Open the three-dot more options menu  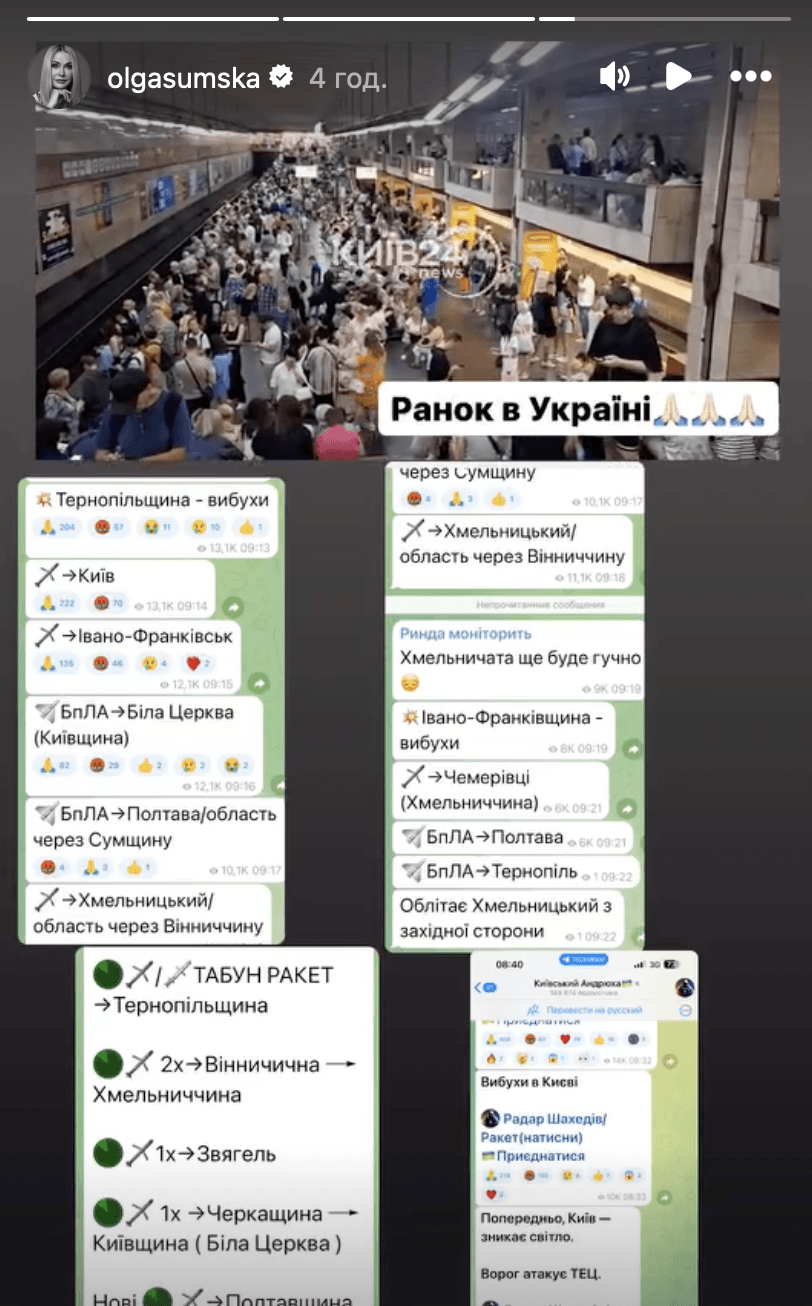coord(750,76)
